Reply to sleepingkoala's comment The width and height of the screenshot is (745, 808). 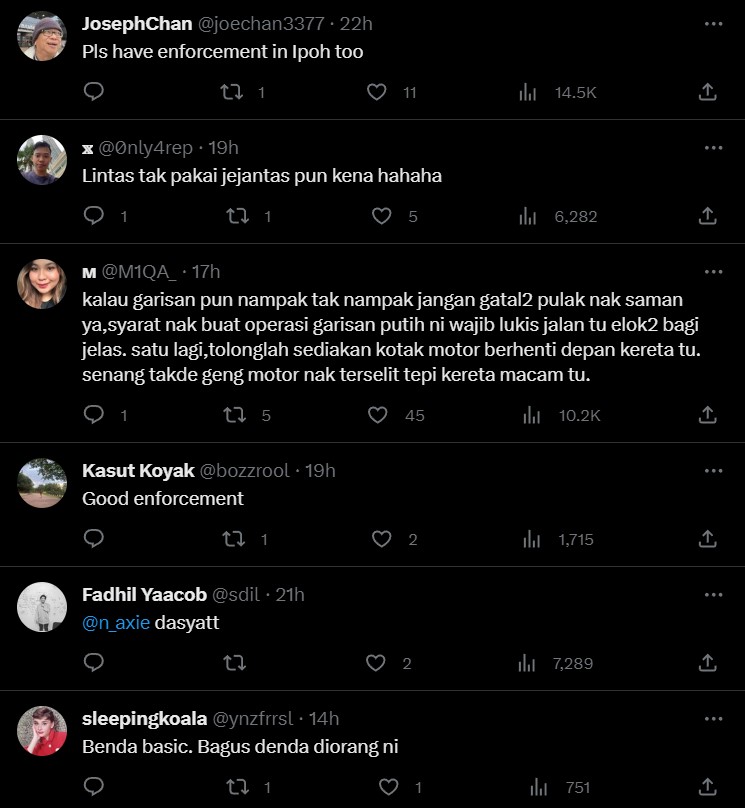point(93,787)
